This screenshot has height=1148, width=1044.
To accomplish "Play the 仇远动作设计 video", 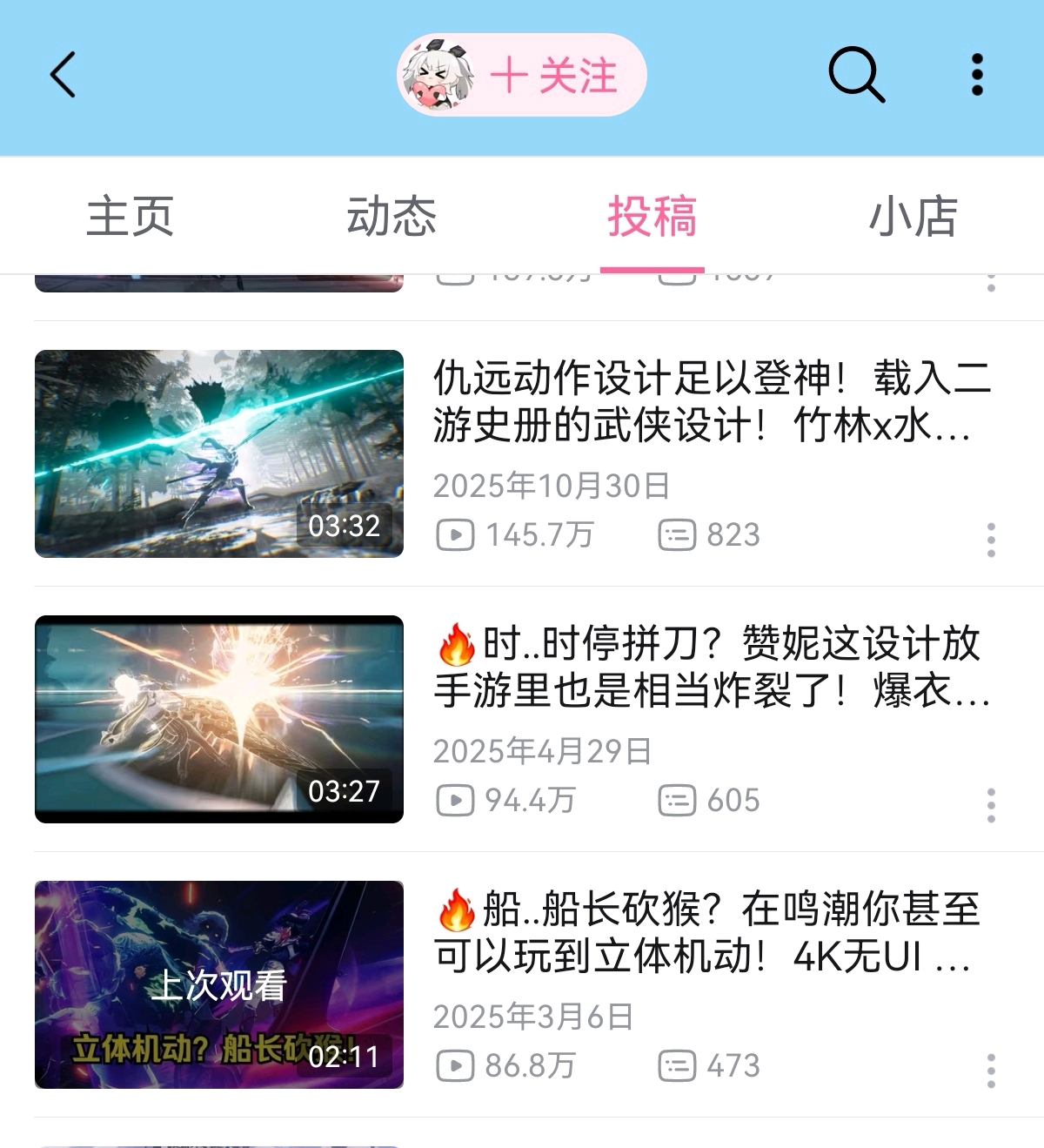I will click(x=219, y=453).
